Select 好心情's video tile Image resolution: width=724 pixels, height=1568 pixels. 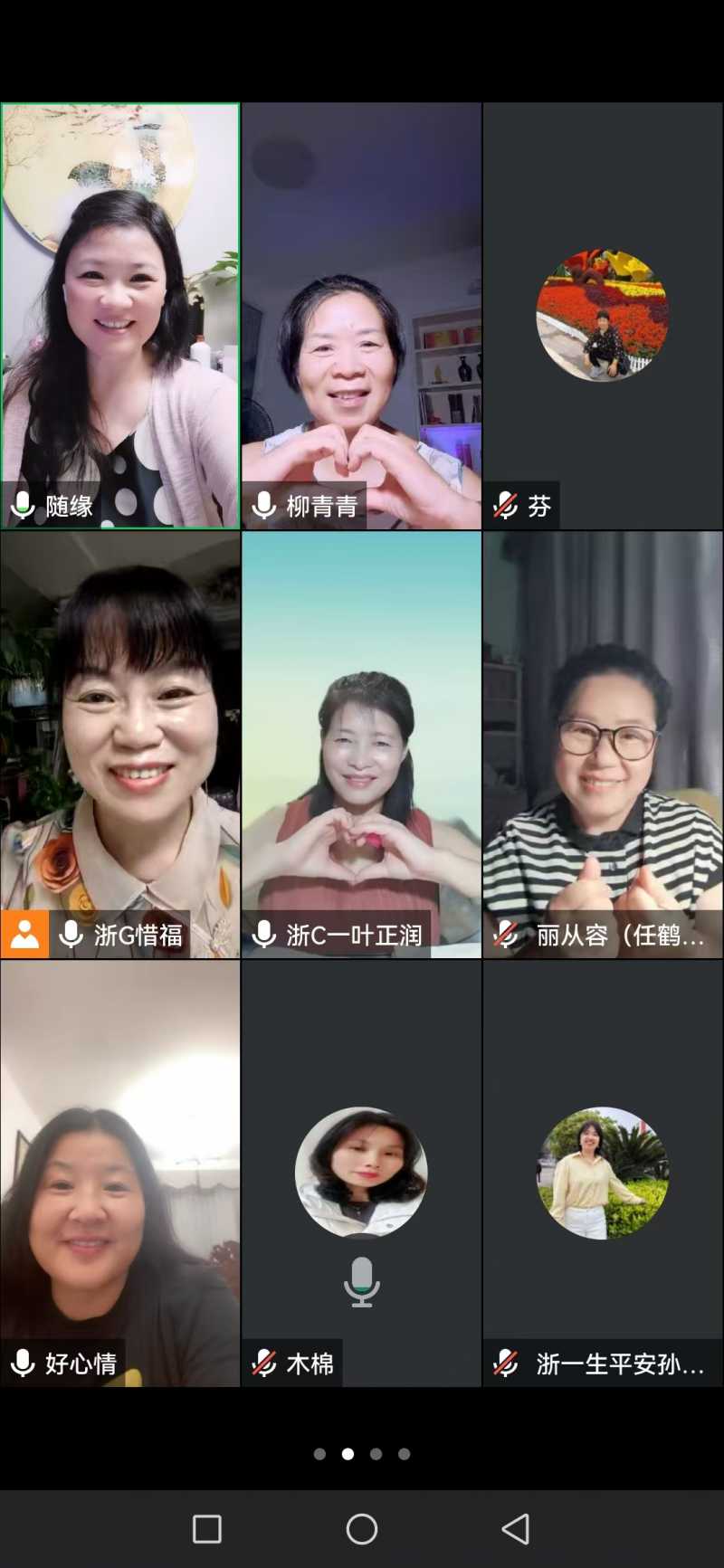[x=120, y=1173]
